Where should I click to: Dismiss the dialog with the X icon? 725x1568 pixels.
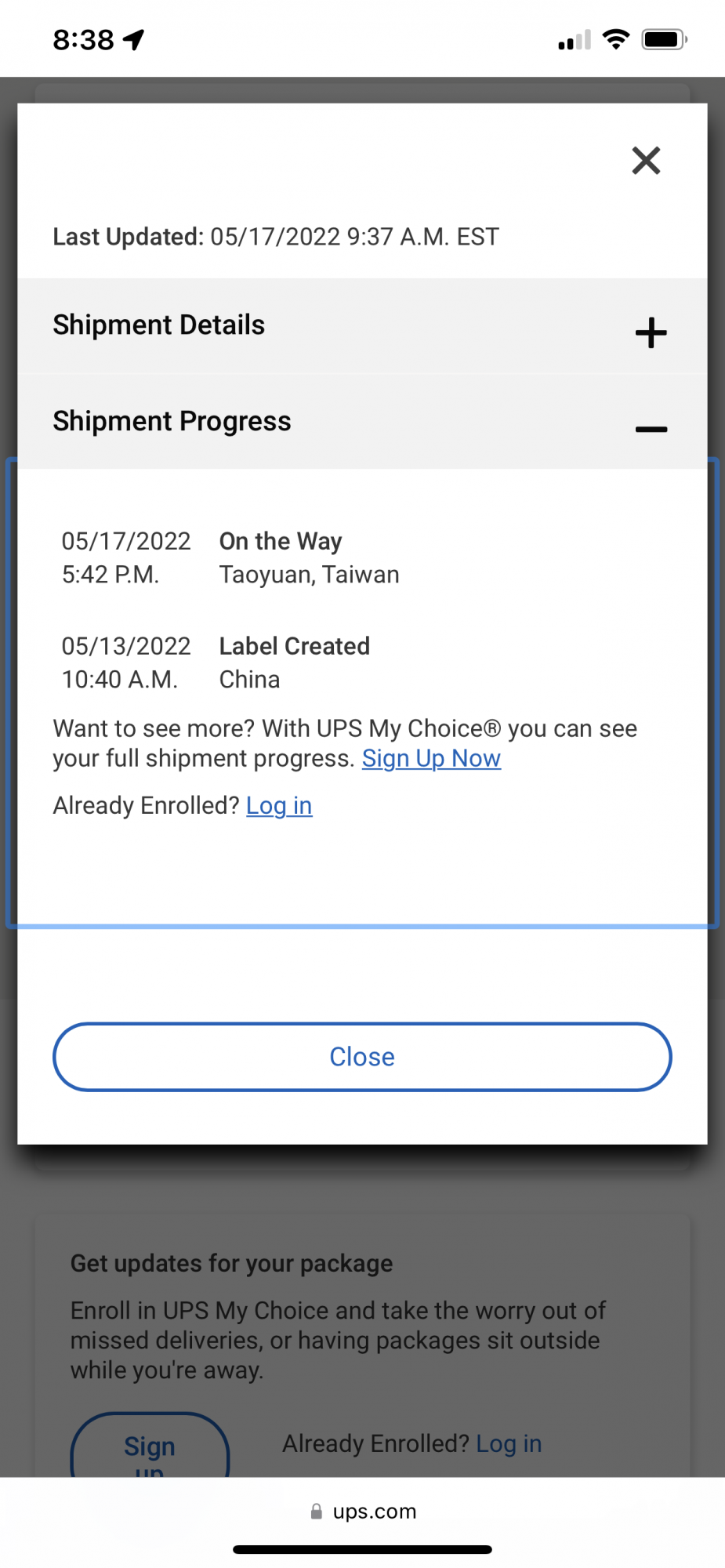coord(646,161)
